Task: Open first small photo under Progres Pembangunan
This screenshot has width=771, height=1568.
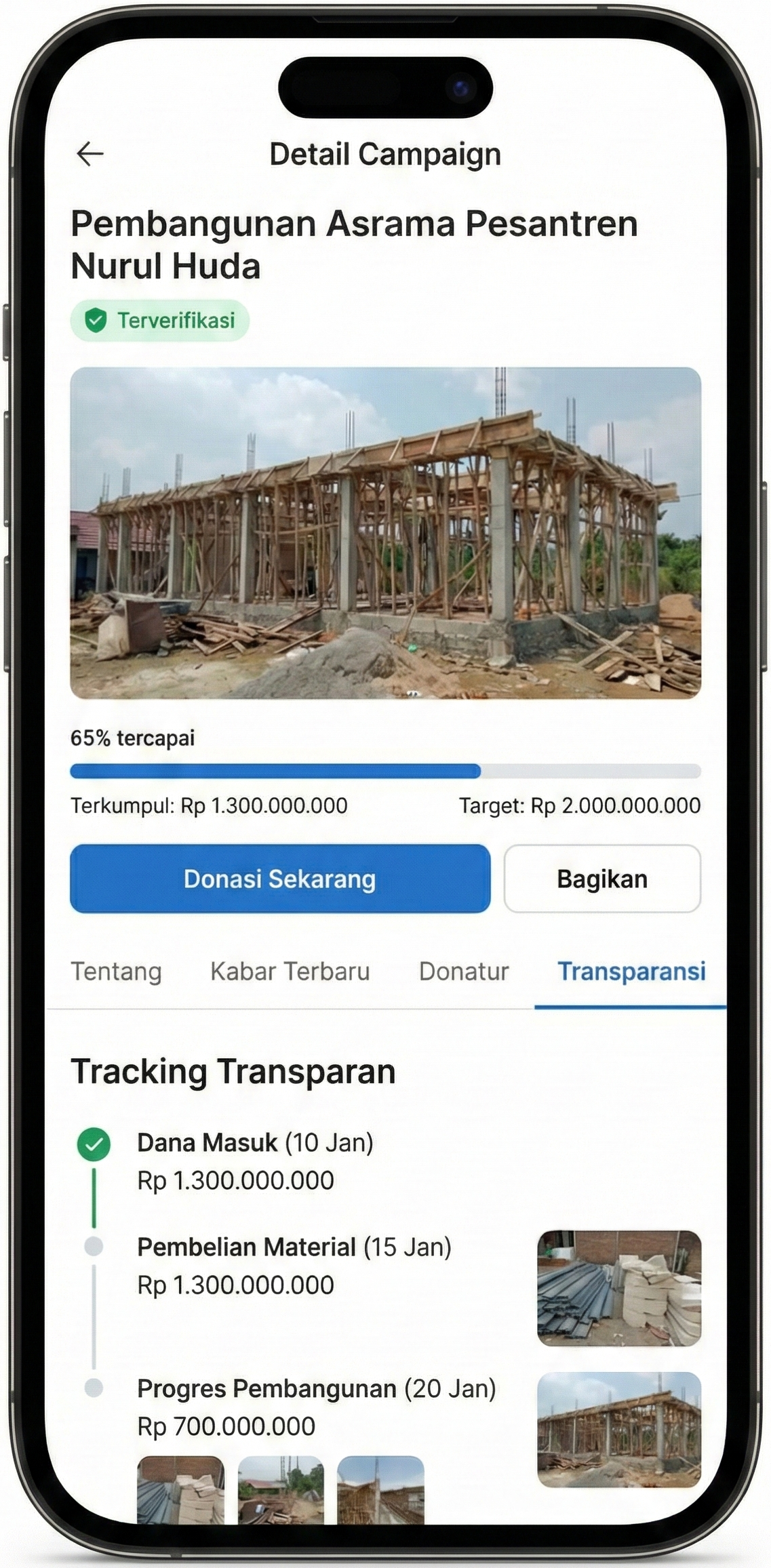Action: tap(180, 1490)
